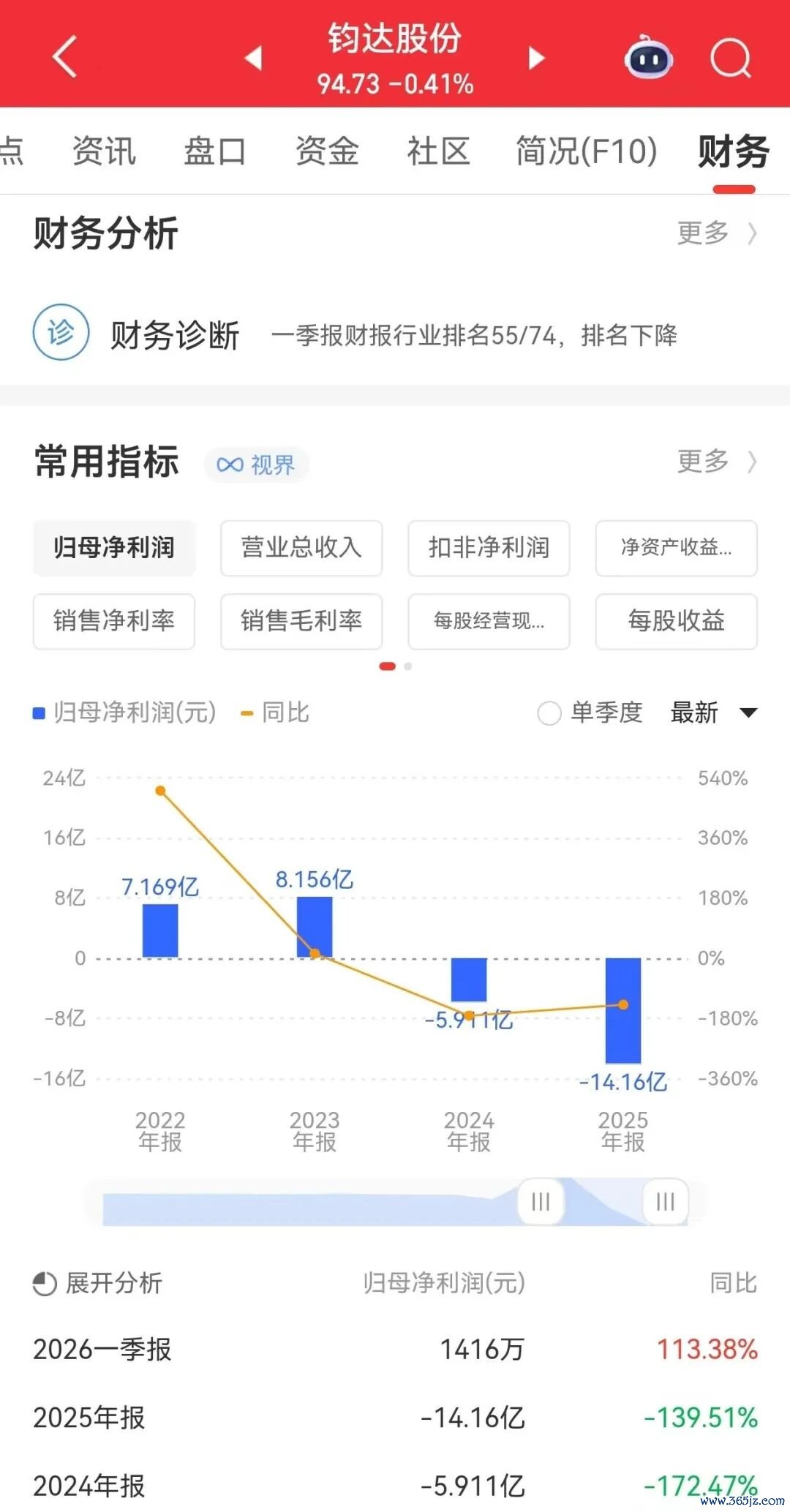Select the 营业总收入 chip
Image resolution: width=790 pixels, height=1512 pixels.
pos(301,548)
